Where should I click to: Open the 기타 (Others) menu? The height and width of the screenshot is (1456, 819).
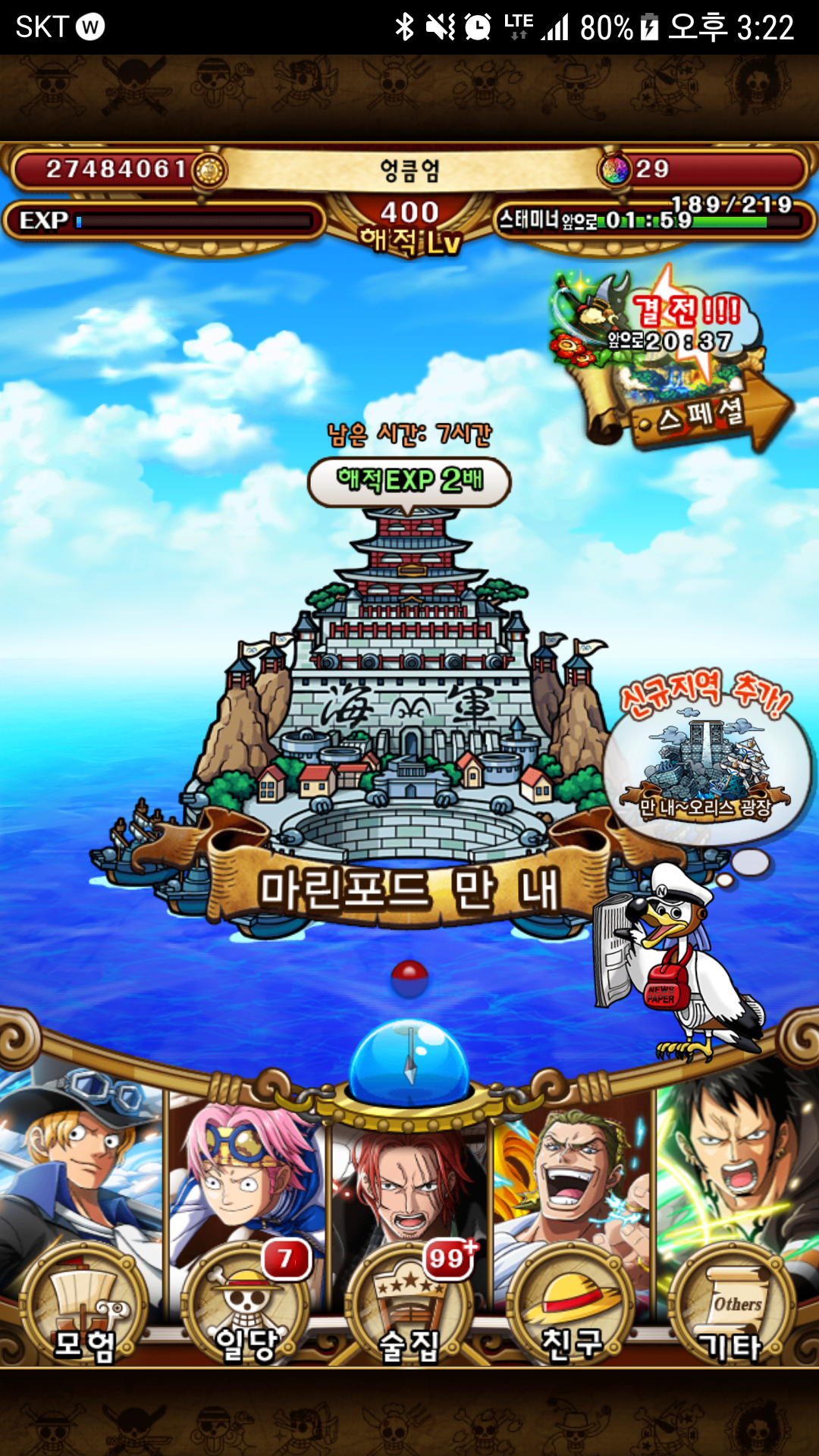coord(732,1306)
